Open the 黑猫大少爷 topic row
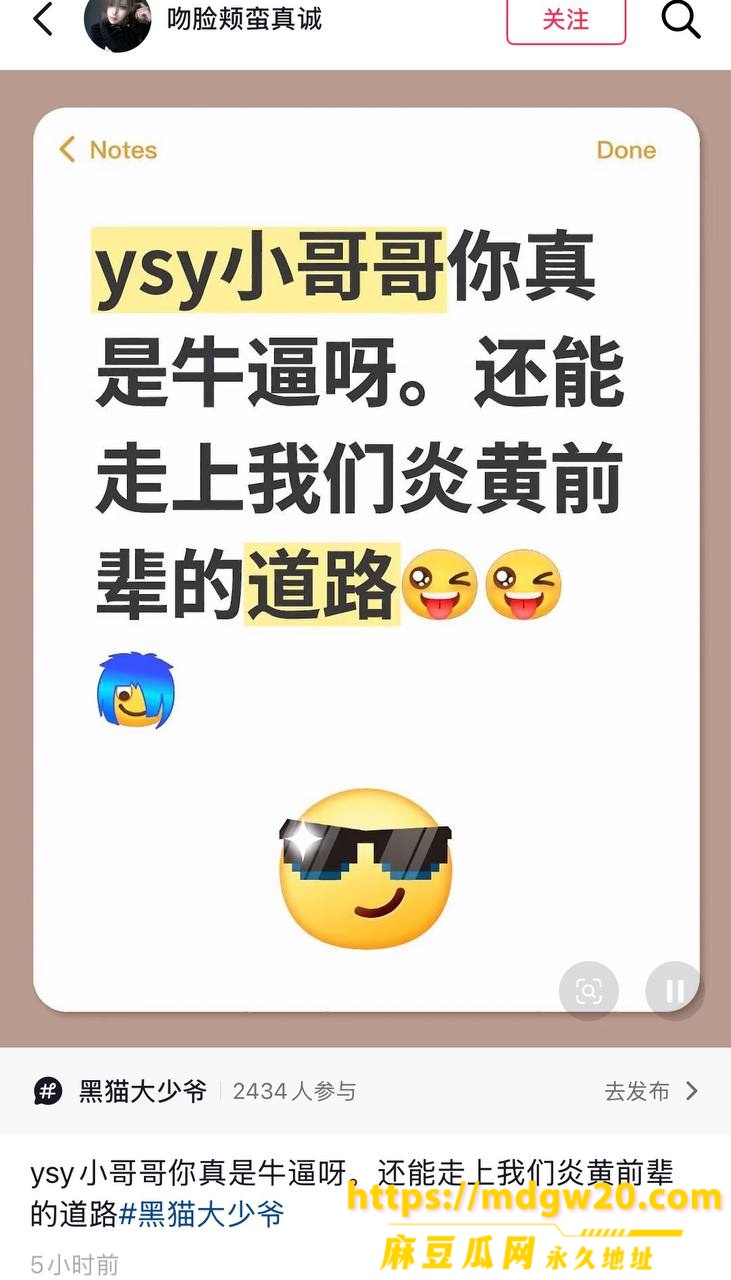Image resolution: width=731 pixels, height=1280 pixels. click(x=365, y=1091)
